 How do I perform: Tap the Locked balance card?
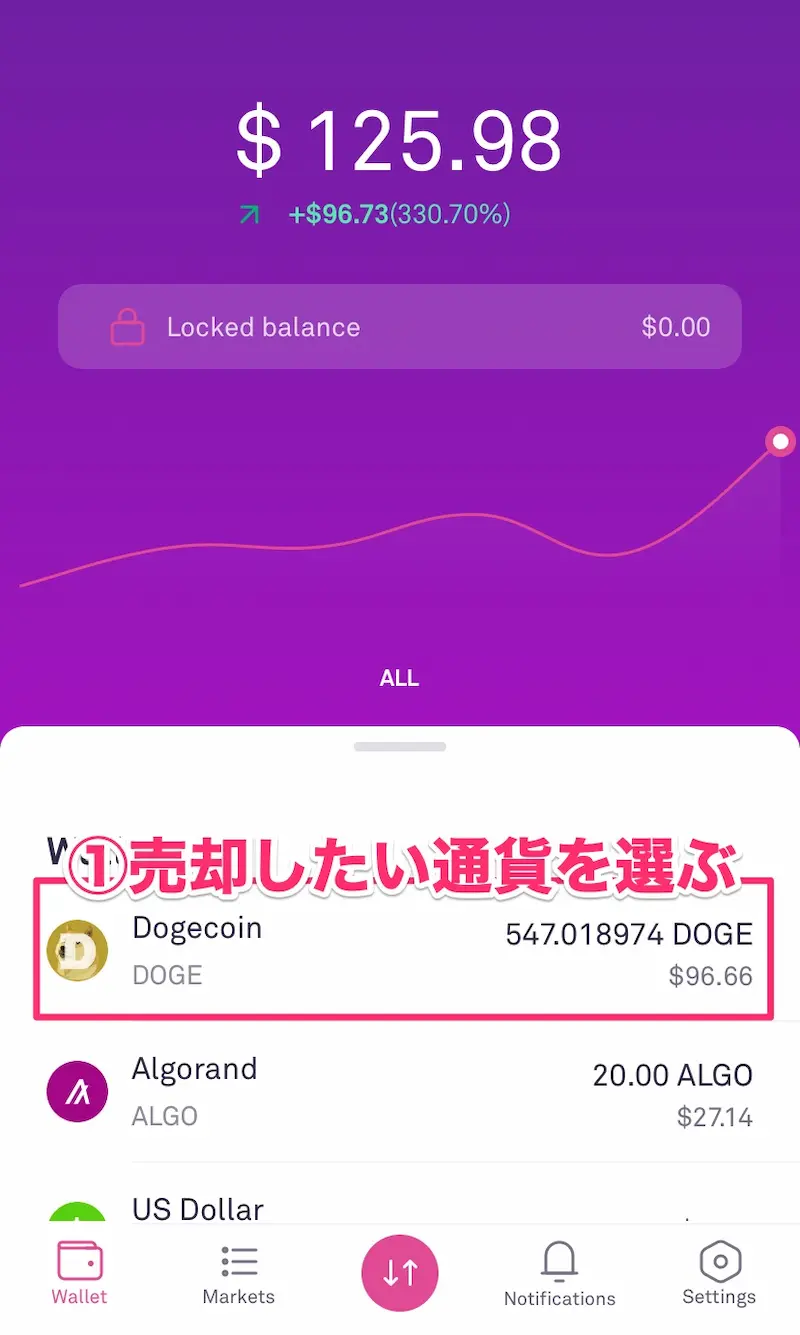pos(400,327)
